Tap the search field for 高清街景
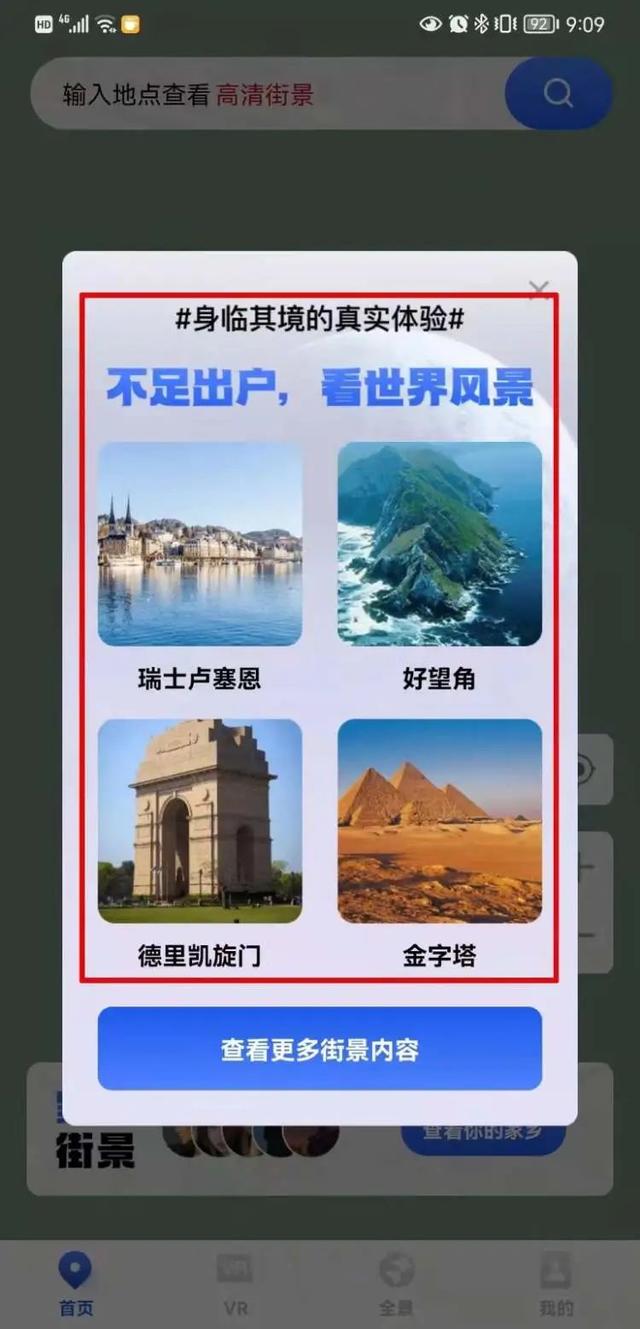This screenshot has height=1329, width=640. tap(268, 94)
